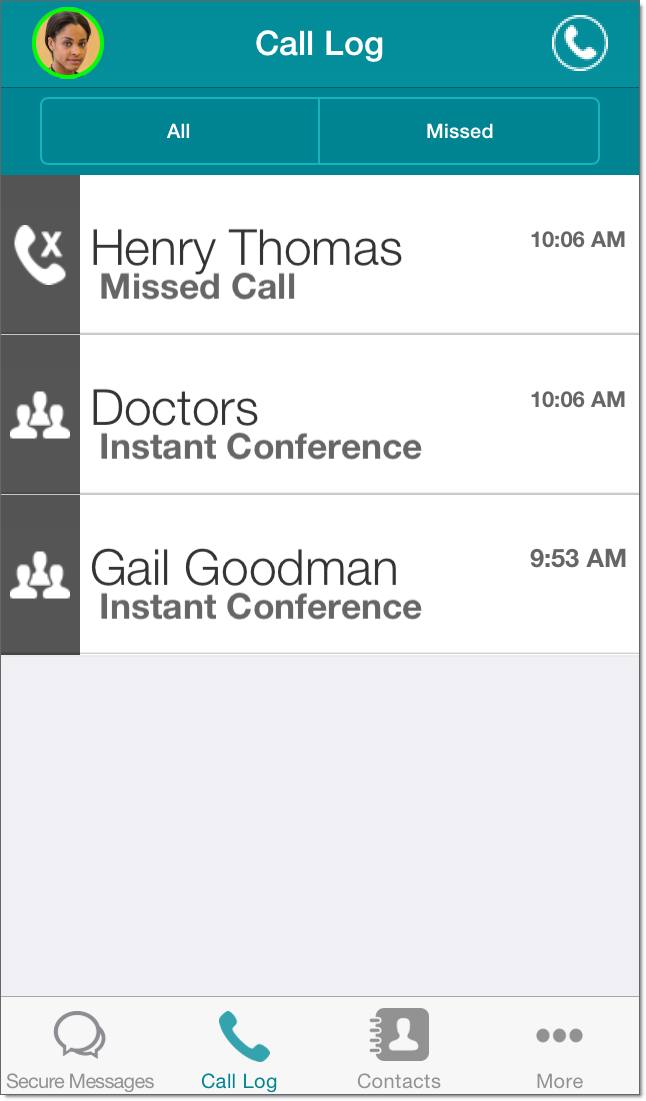Open the Doctors instant conference entry
The image size is (646, 1101).
320,415
